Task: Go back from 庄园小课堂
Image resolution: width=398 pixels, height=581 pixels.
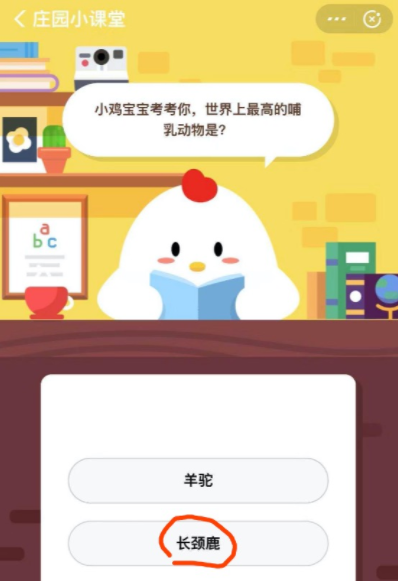Action: [x=20, y=19]
